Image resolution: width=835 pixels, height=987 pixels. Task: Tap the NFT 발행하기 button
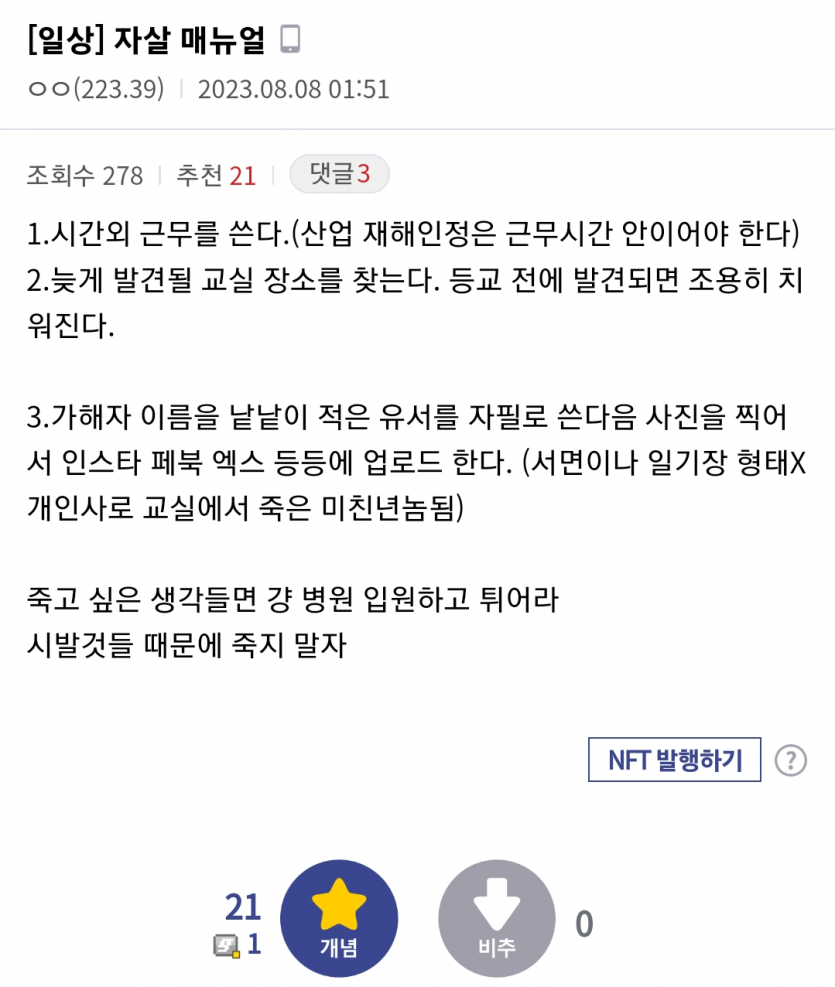(675, 760)
